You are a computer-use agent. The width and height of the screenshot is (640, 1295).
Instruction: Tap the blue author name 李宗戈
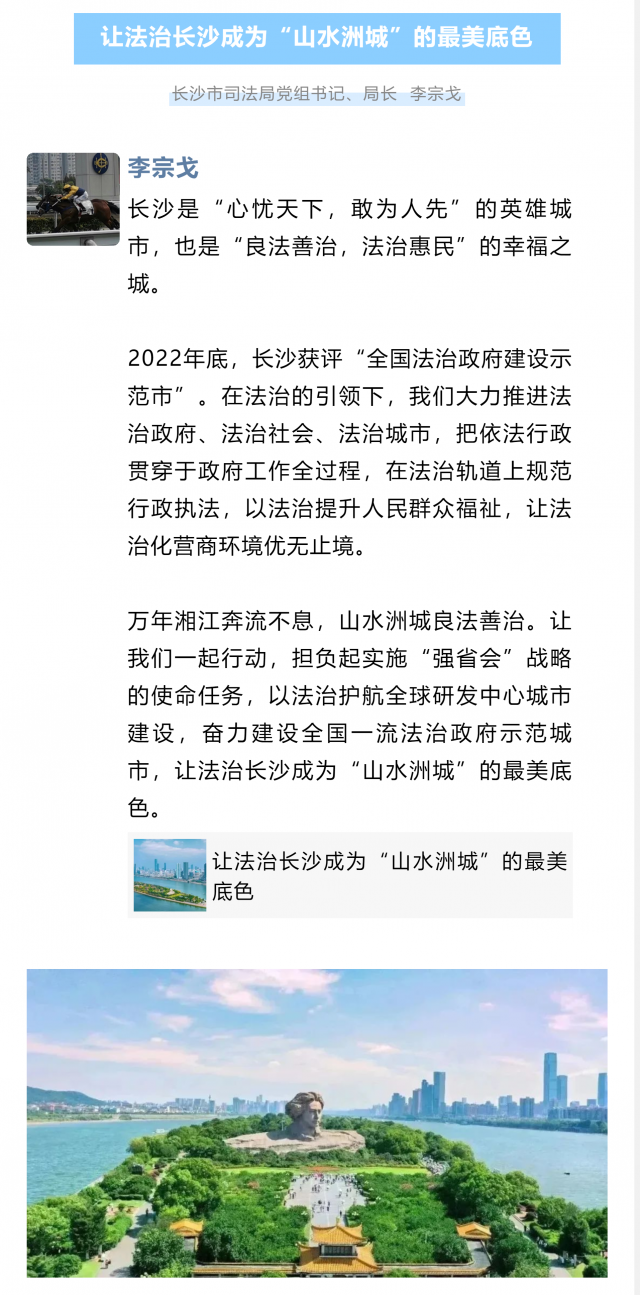[163, 168]
